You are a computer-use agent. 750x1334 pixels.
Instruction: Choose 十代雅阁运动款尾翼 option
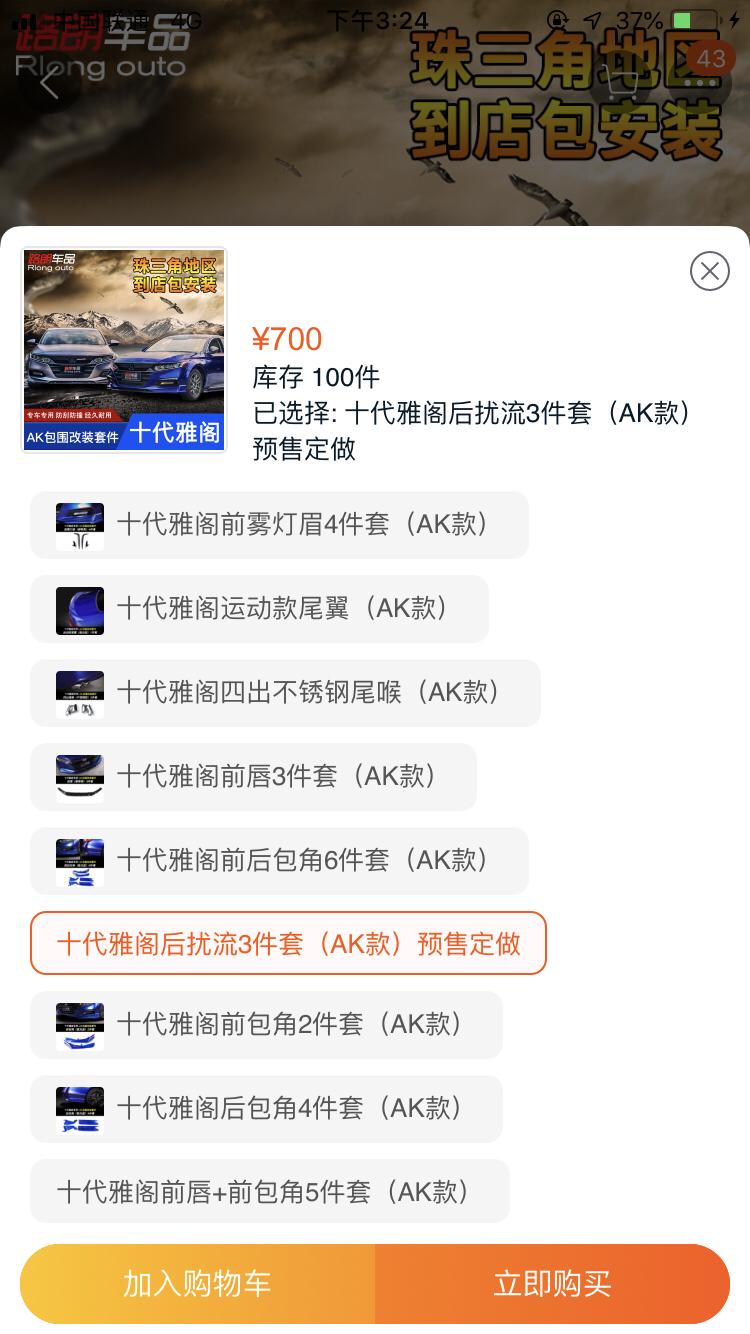point(259,609)
